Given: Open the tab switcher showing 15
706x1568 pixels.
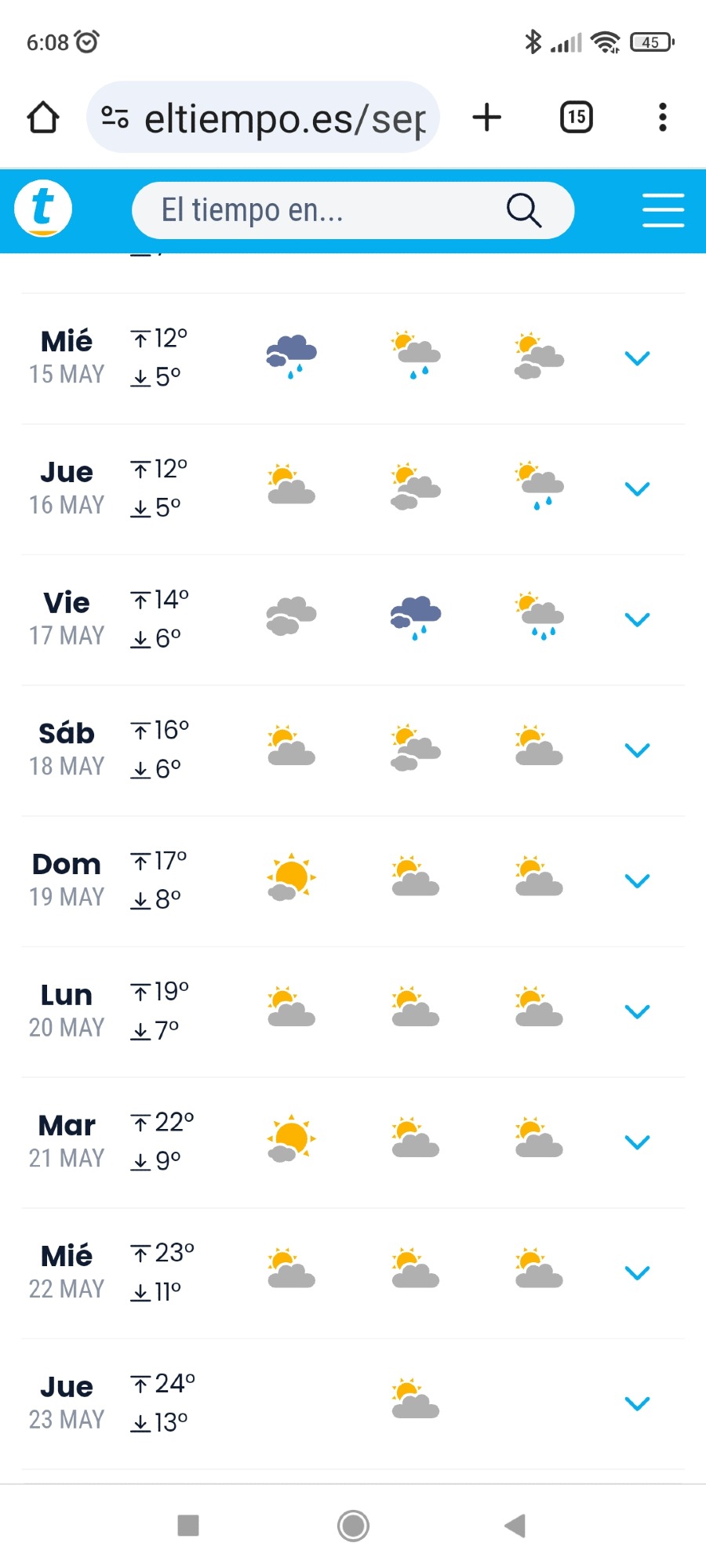Looking at the screenshot, I should 577,118.
